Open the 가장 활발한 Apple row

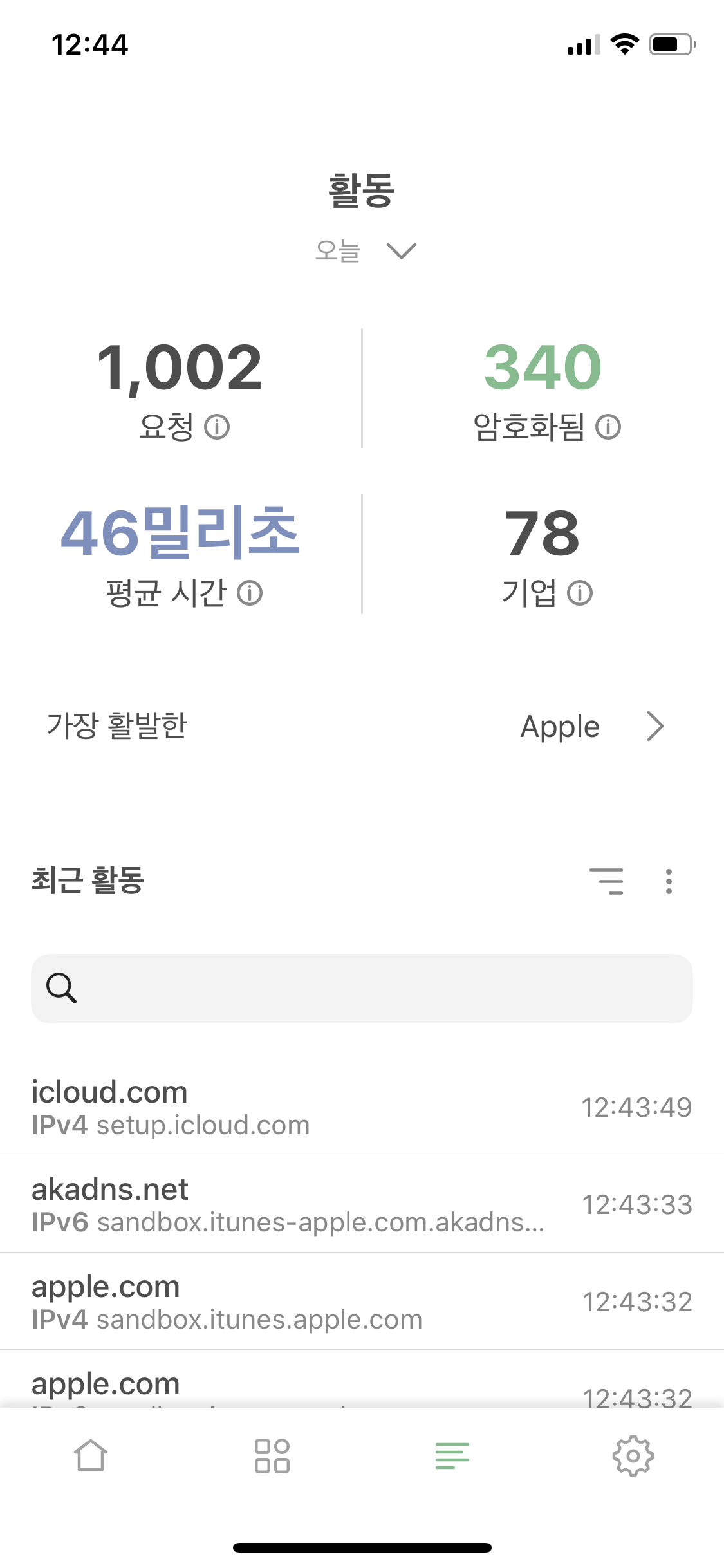pos(362,726)
